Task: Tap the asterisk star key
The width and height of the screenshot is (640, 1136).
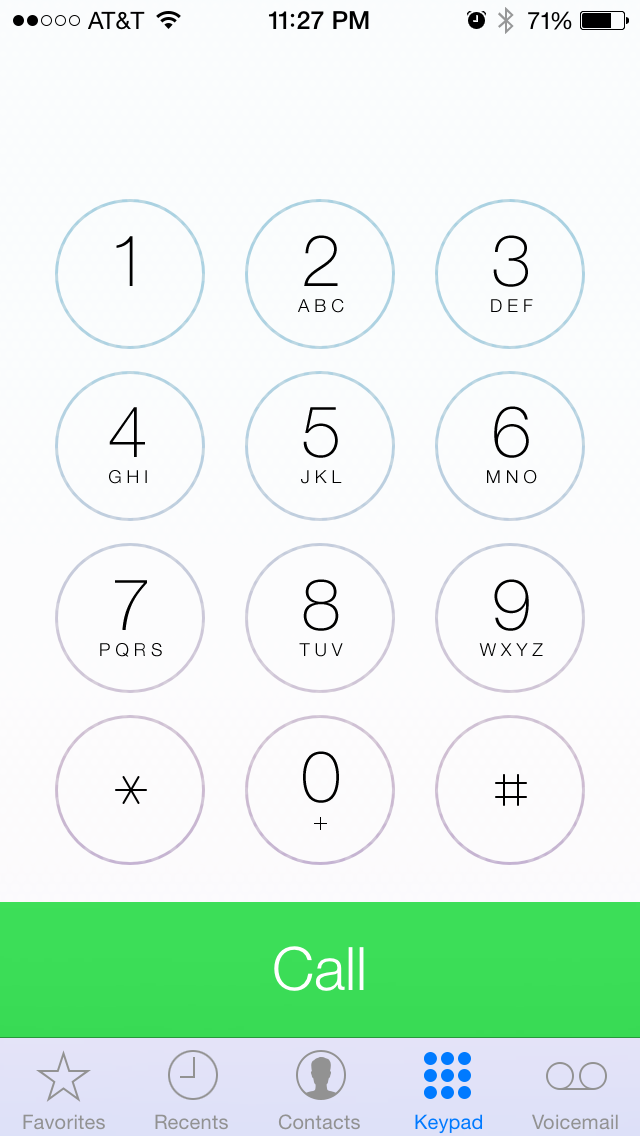Action: [130, 790]
